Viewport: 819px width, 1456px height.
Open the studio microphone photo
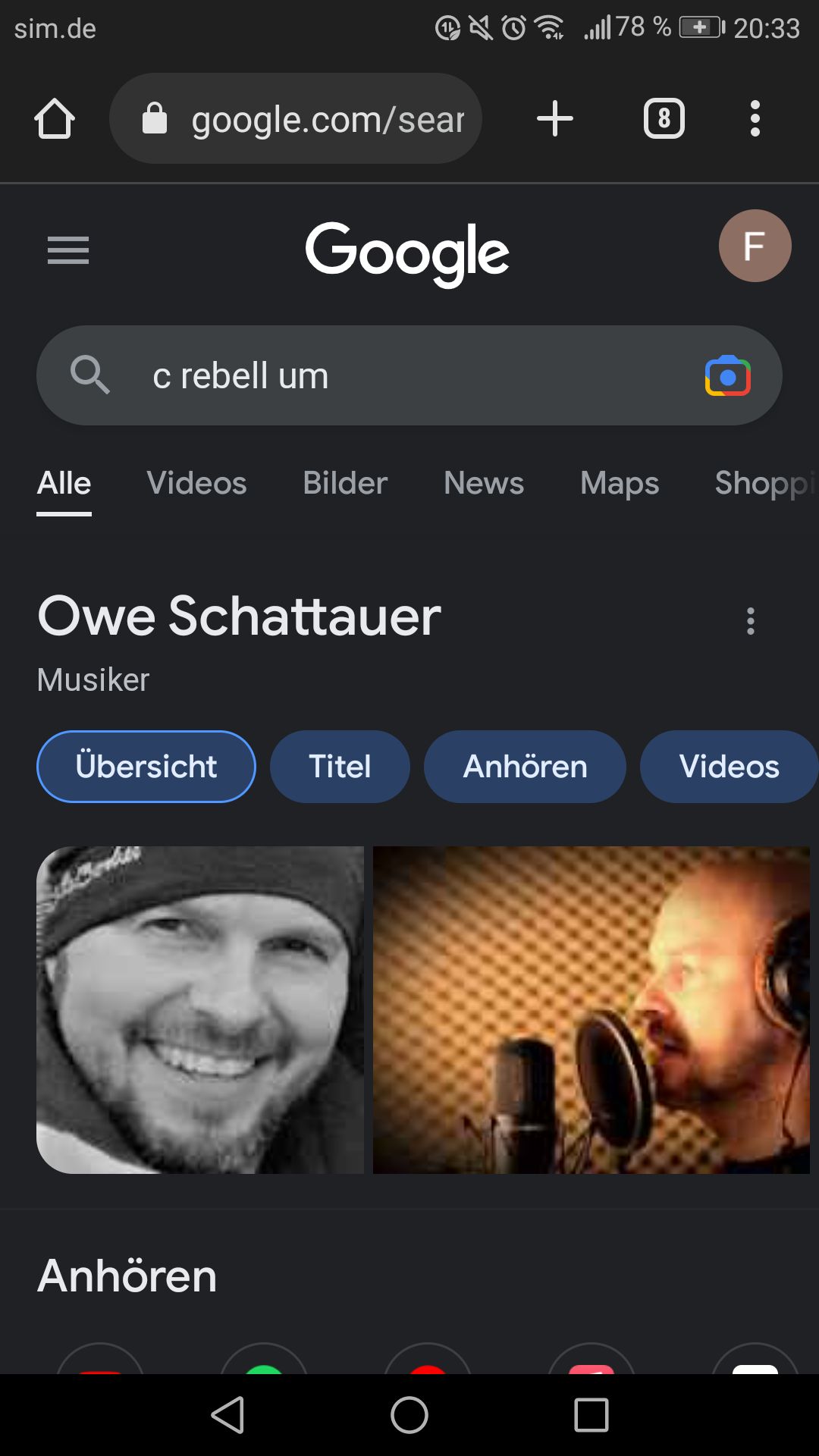[x=591, y=1009]
